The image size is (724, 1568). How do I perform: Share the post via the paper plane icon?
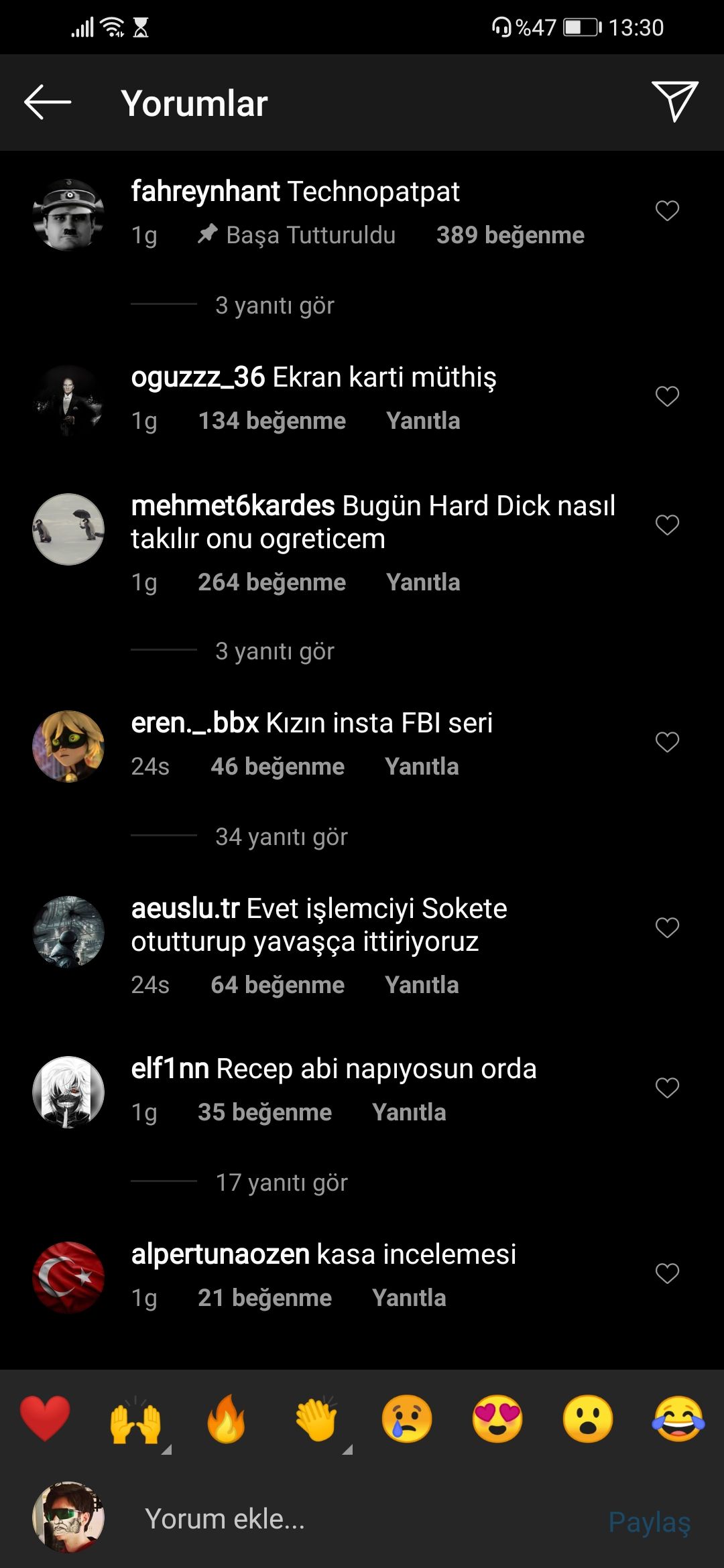[x=674, y=101]
